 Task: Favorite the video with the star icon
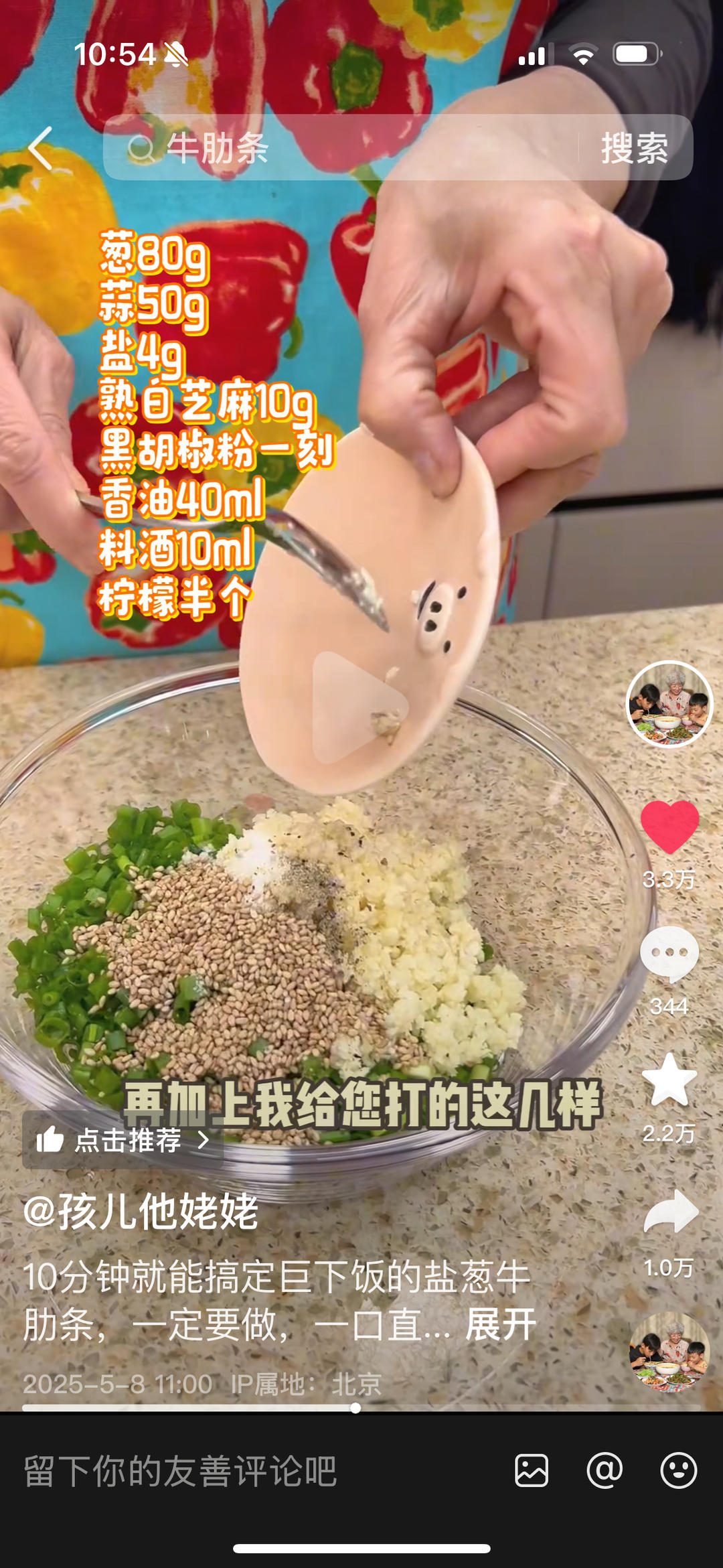(669, 1080)
